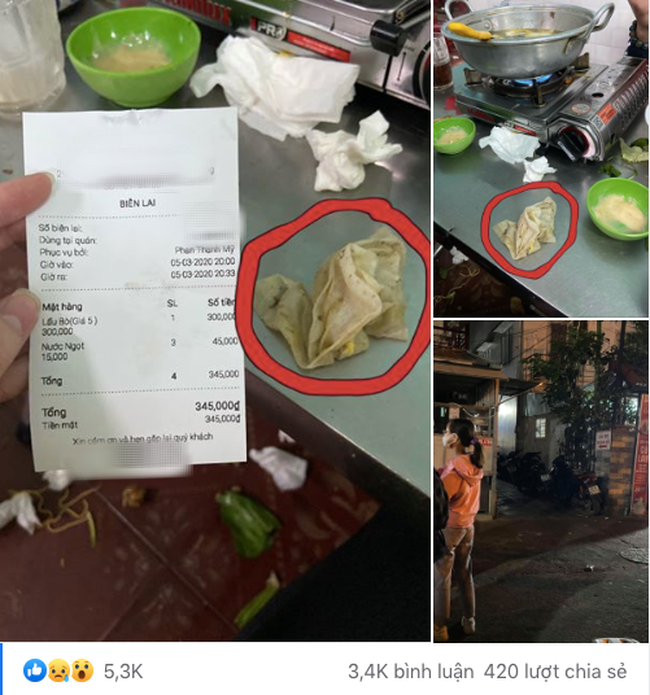Open the night street photo
This screenshot has height=695, width=650.
click(x=540, y=480)
